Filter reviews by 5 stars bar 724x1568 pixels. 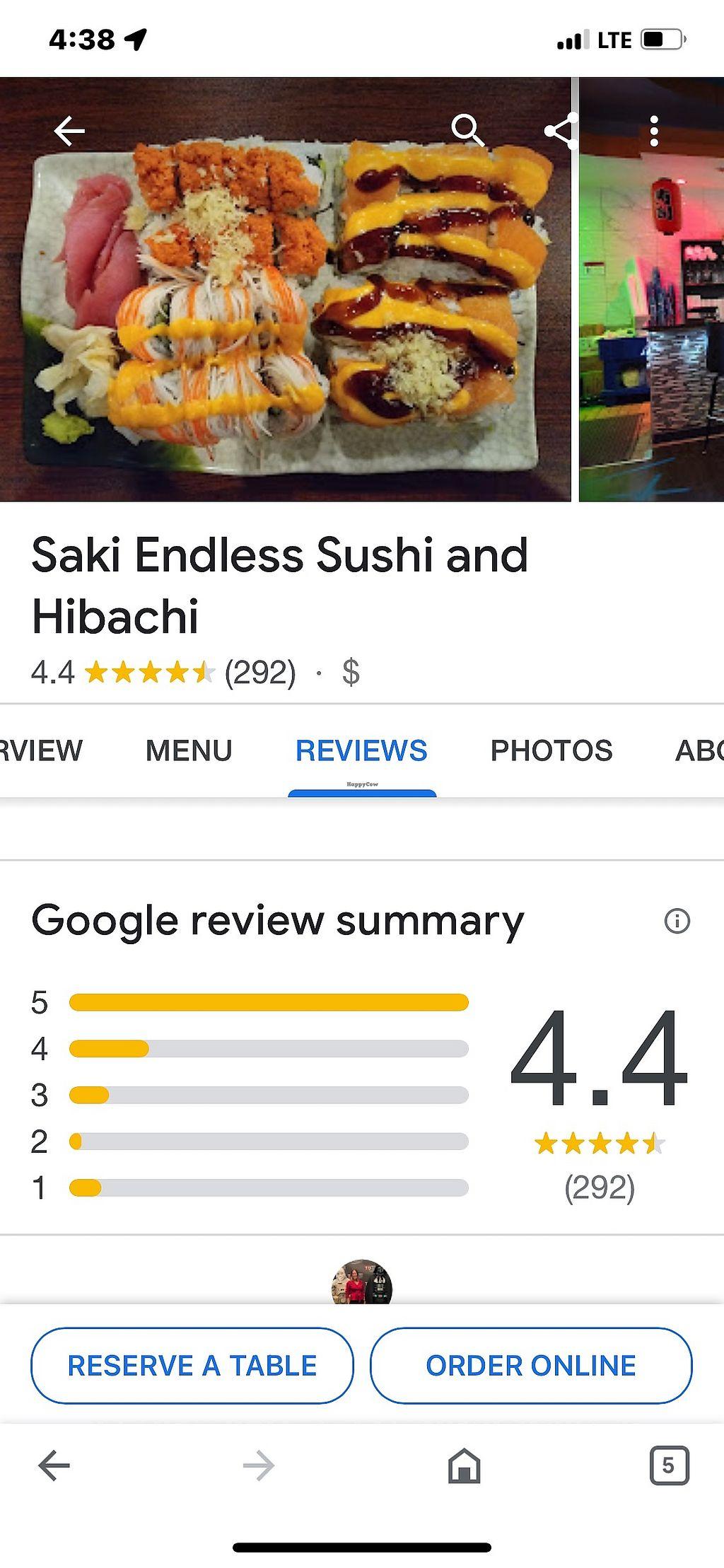tap(269, 1002)
